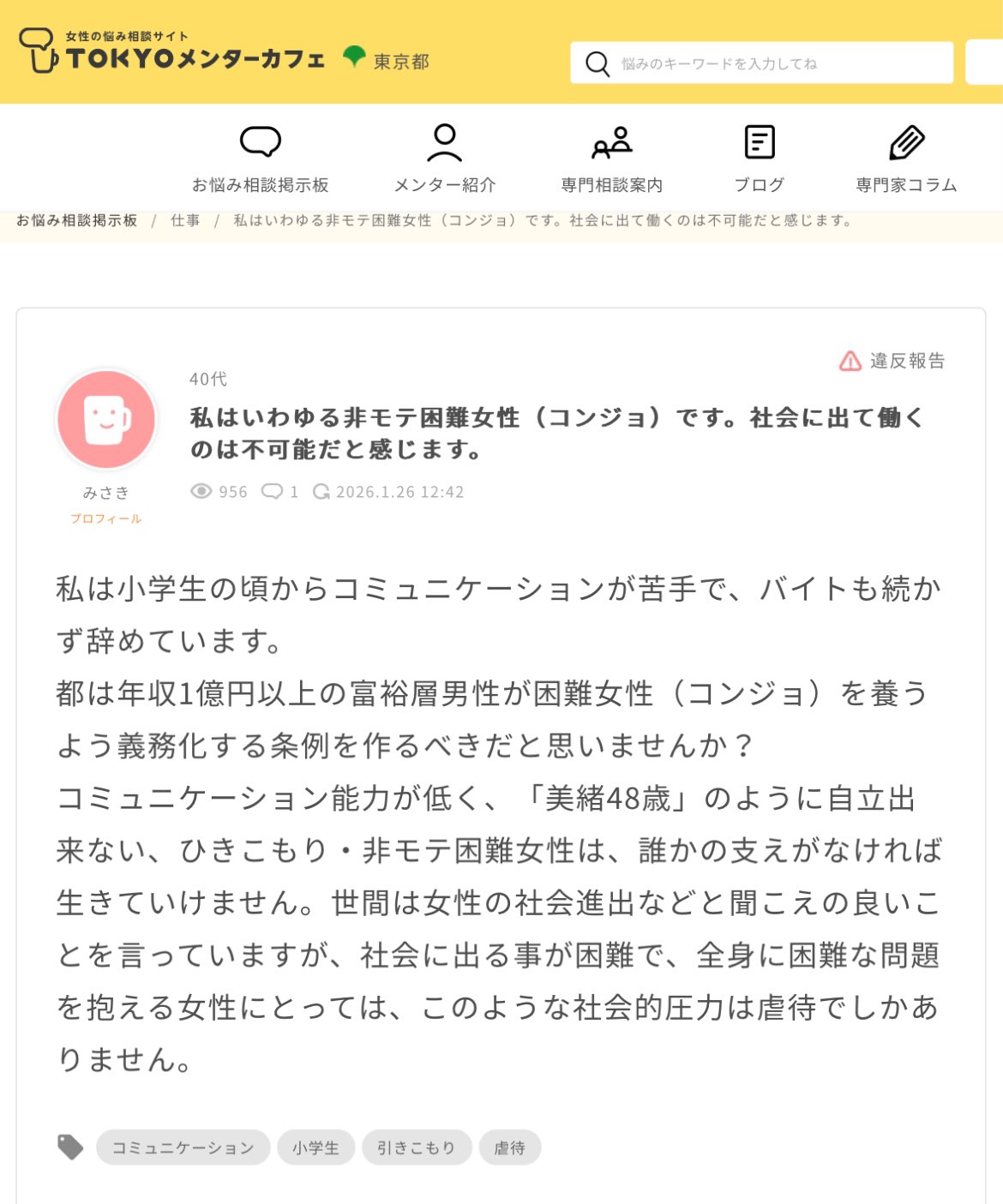
Task: View みさき's プロフィール link
Action: pos(106,518)
